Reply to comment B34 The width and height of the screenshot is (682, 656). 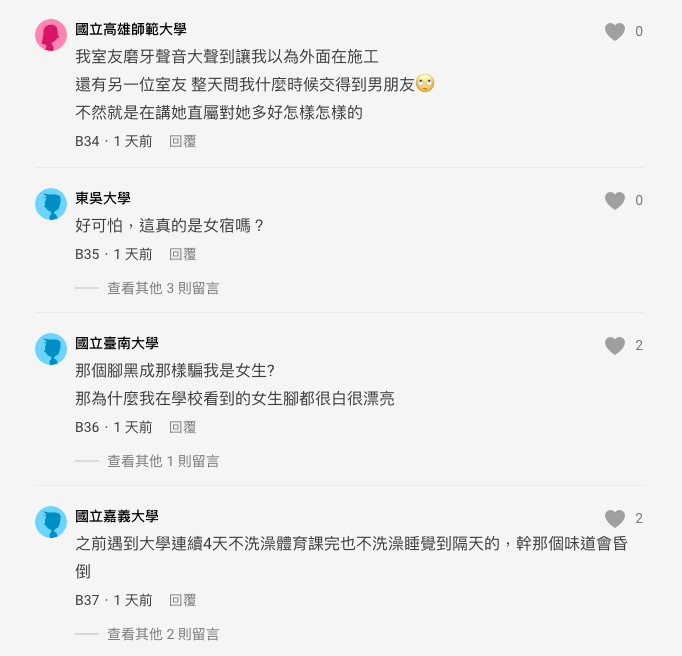[182, 142]
